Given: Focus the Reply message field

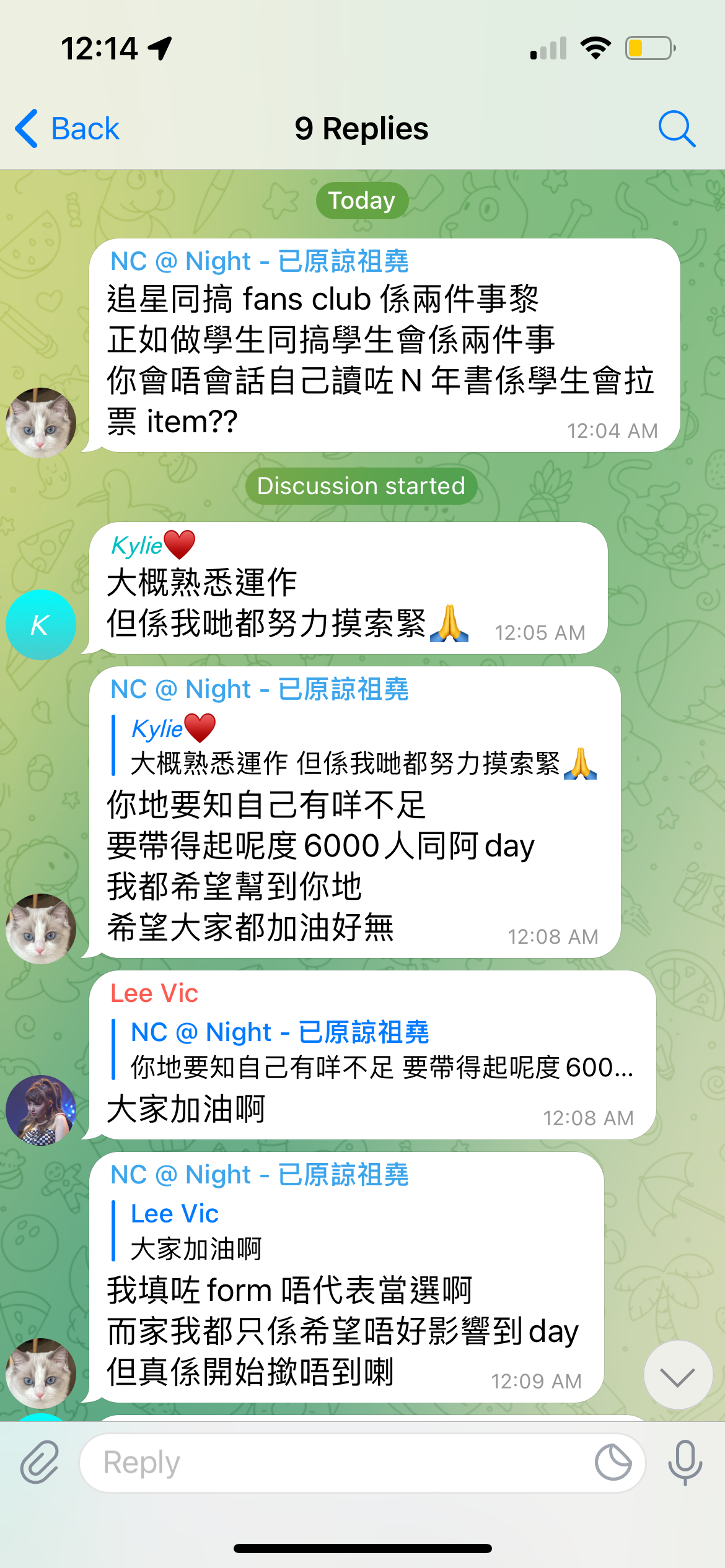Looking at the screenshot, I should (x=335, y=1462).
